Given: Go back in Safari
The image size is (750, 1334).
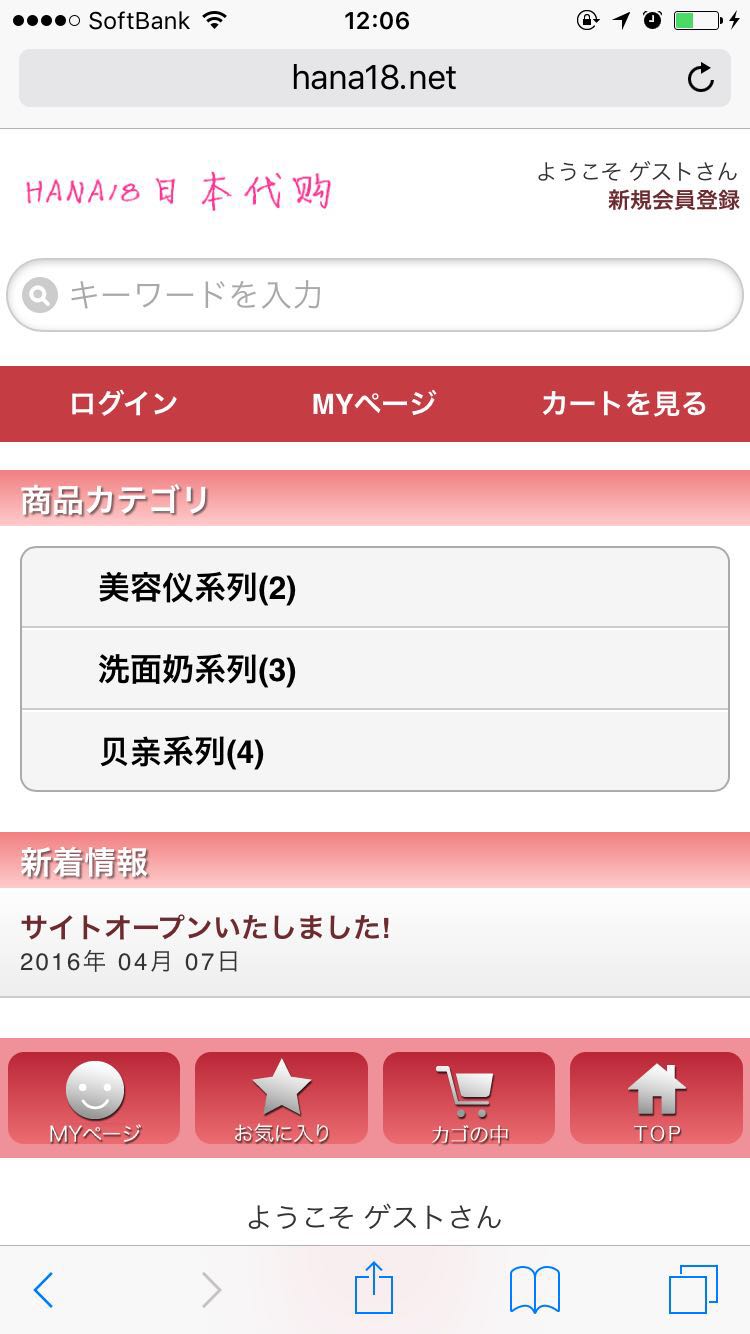Looking at the screenshot, I should pos(43,1290).
